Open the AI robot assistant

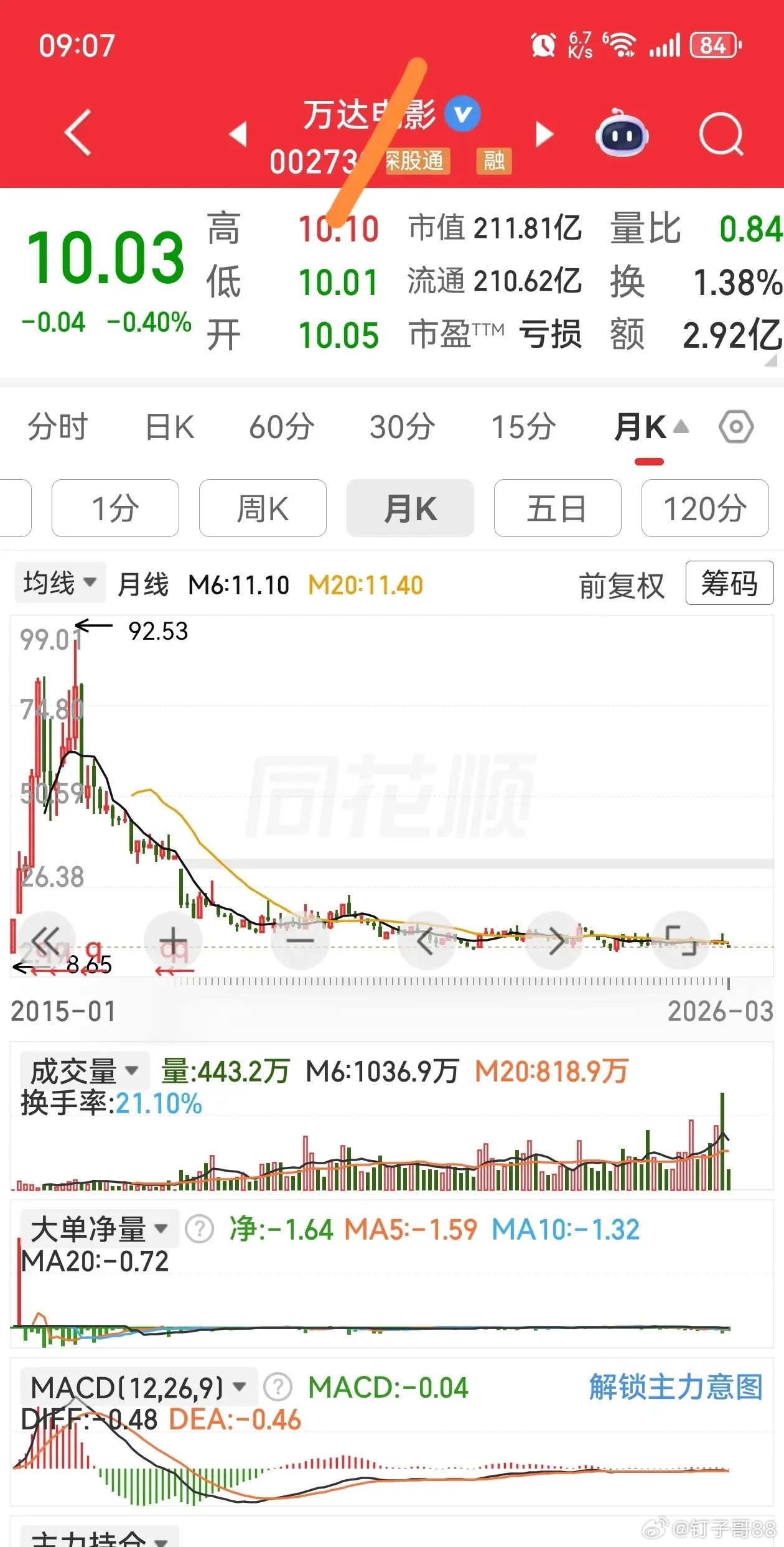click(x=622, y=134)
